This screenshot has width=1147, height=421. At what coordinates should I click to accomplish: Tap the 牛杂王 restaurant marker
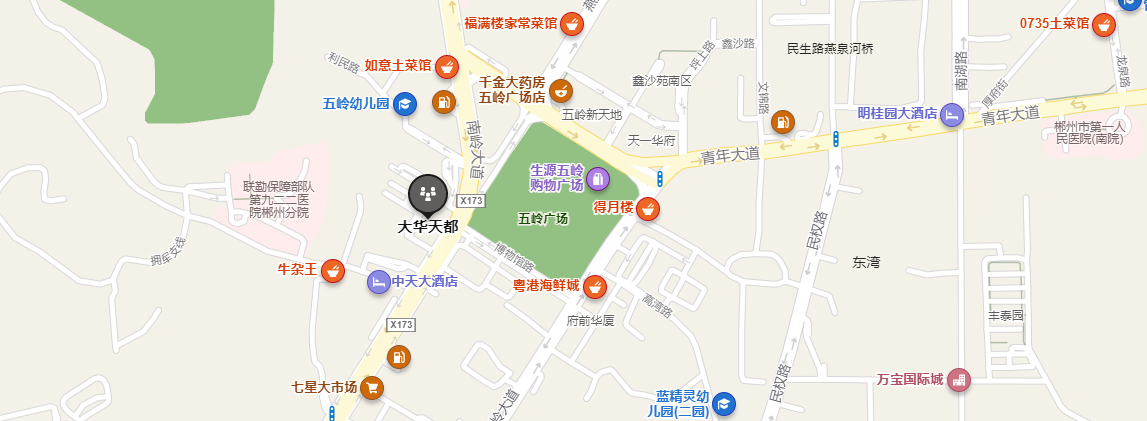point(333,270)
